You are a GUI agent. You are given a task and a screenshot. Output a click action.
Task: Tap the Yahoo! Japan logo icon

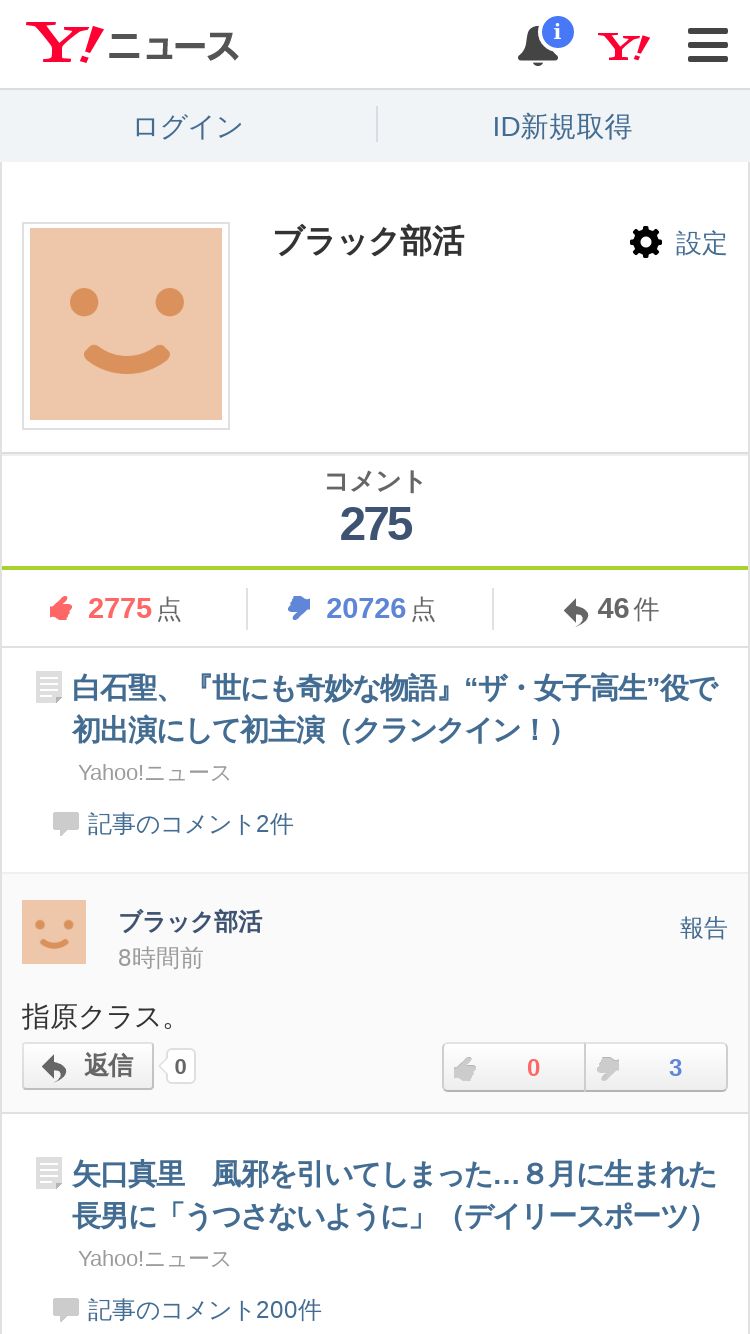coord(624,46)
